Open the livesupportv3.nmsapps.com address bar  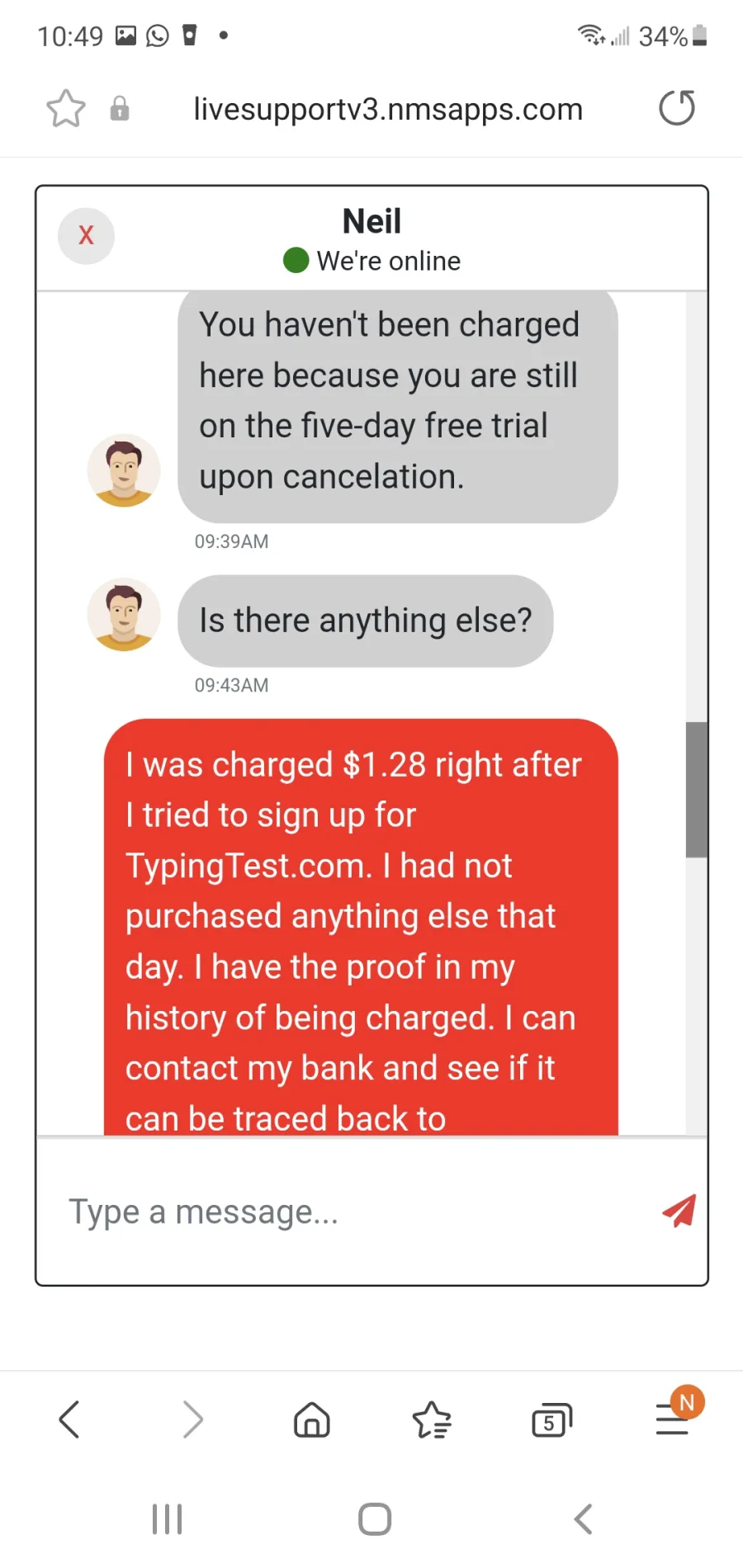(x=388, y=109)
